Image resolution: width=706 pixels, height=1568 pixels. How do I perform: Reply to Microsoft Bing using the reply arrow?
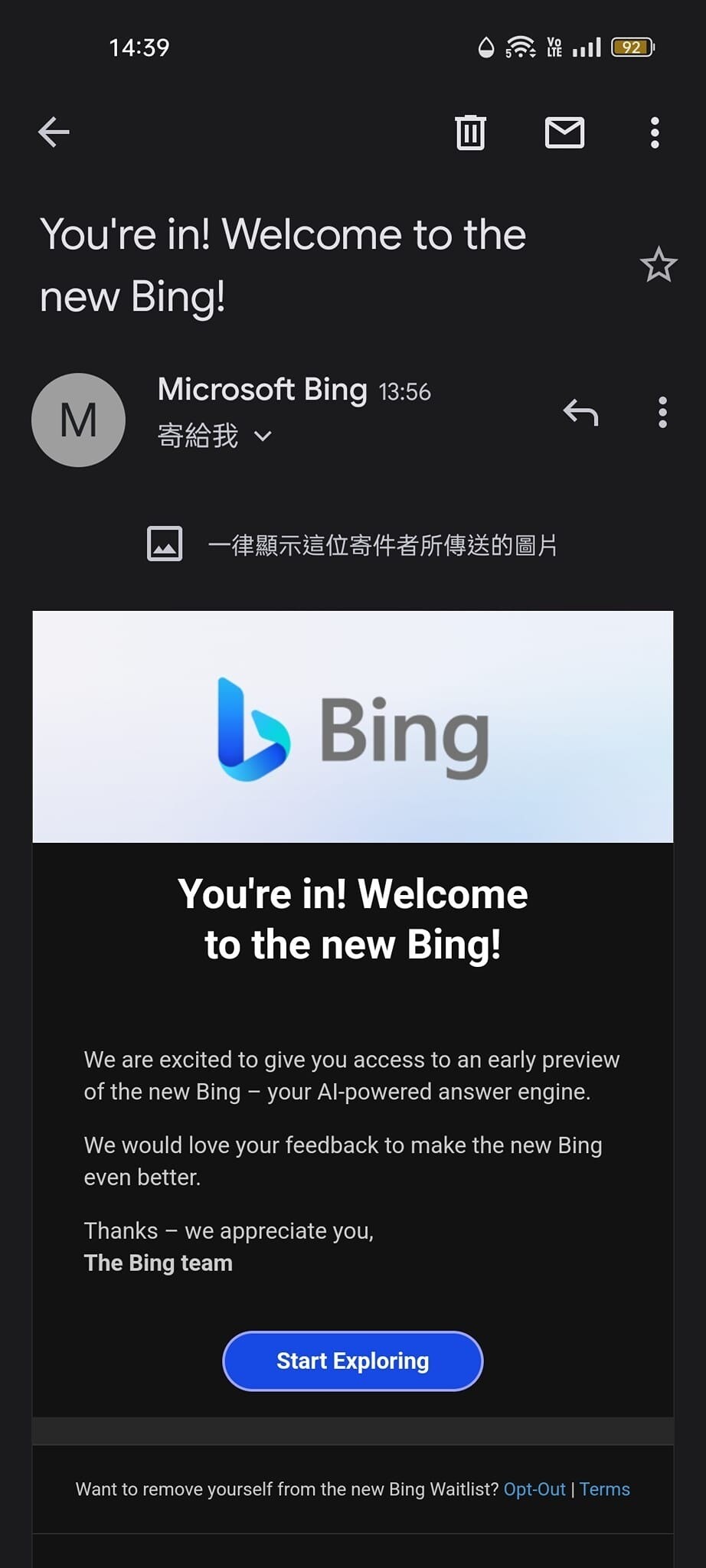[x=582, y=413]
